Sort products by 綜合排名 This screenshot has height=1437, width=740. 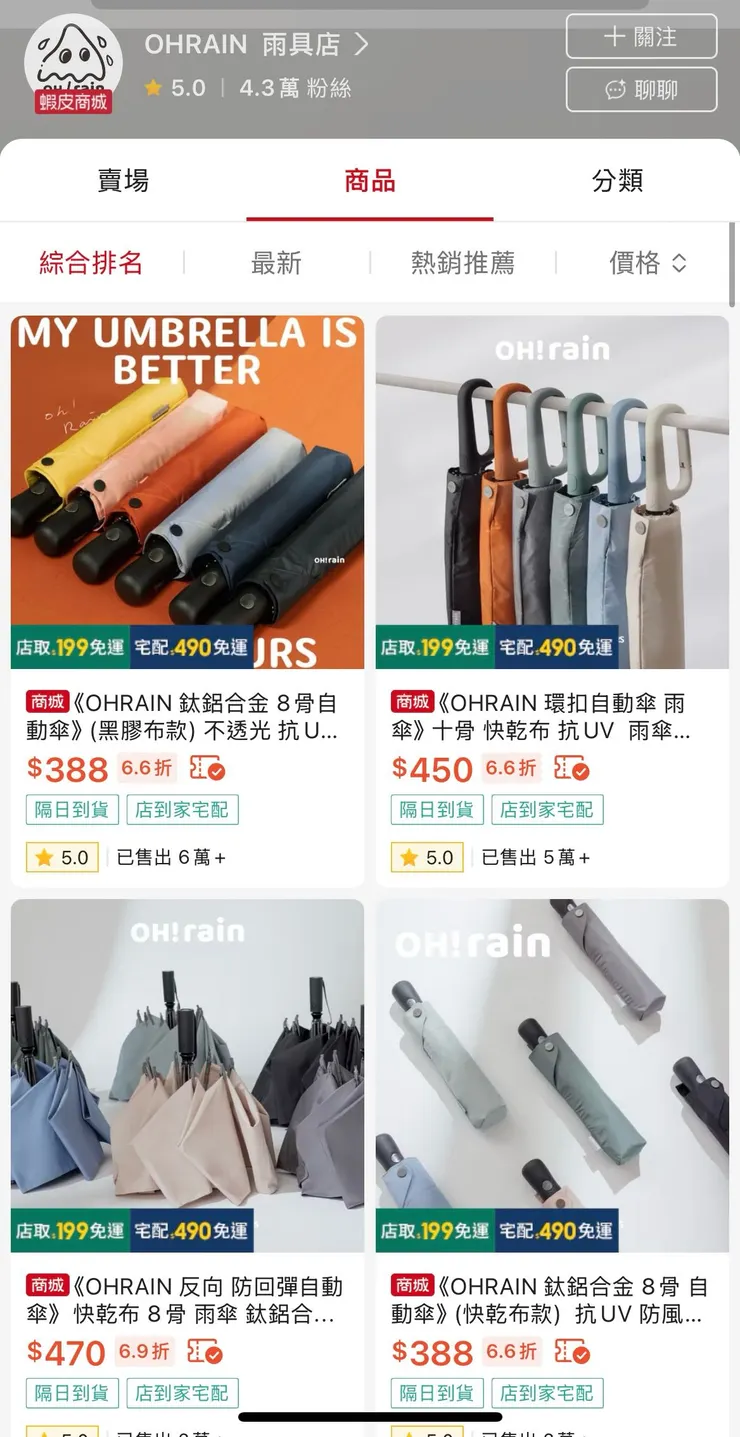pos(91,263)
